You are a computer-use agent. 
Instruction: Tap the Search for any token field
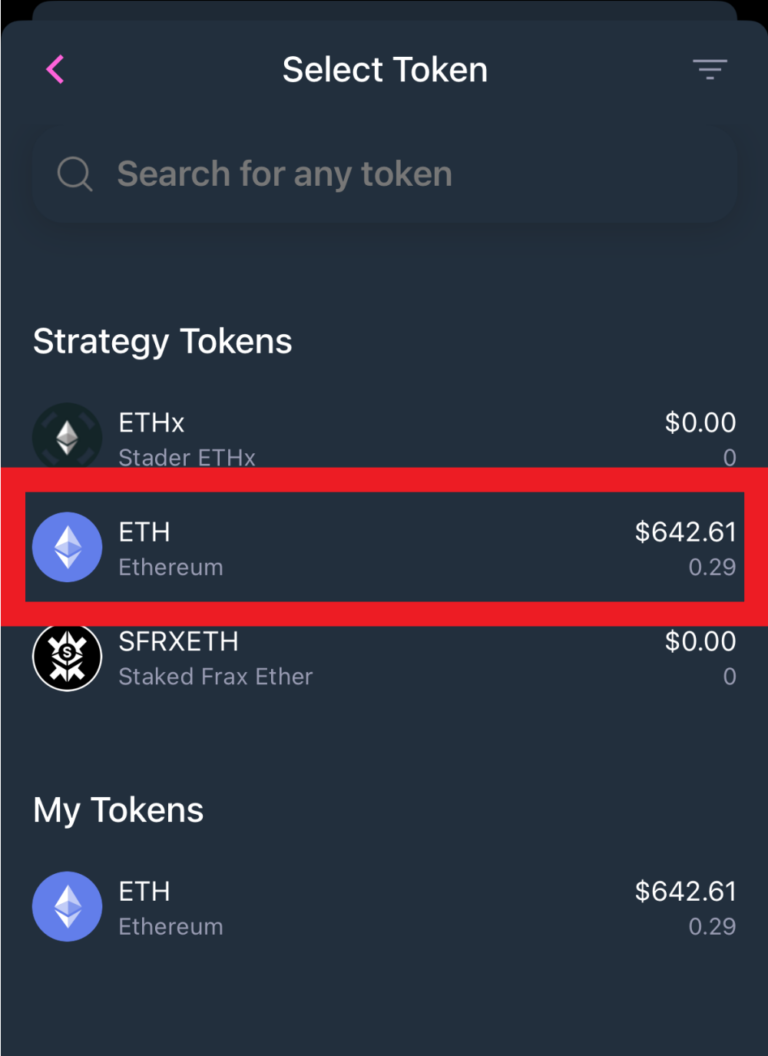tap(384, 174)
